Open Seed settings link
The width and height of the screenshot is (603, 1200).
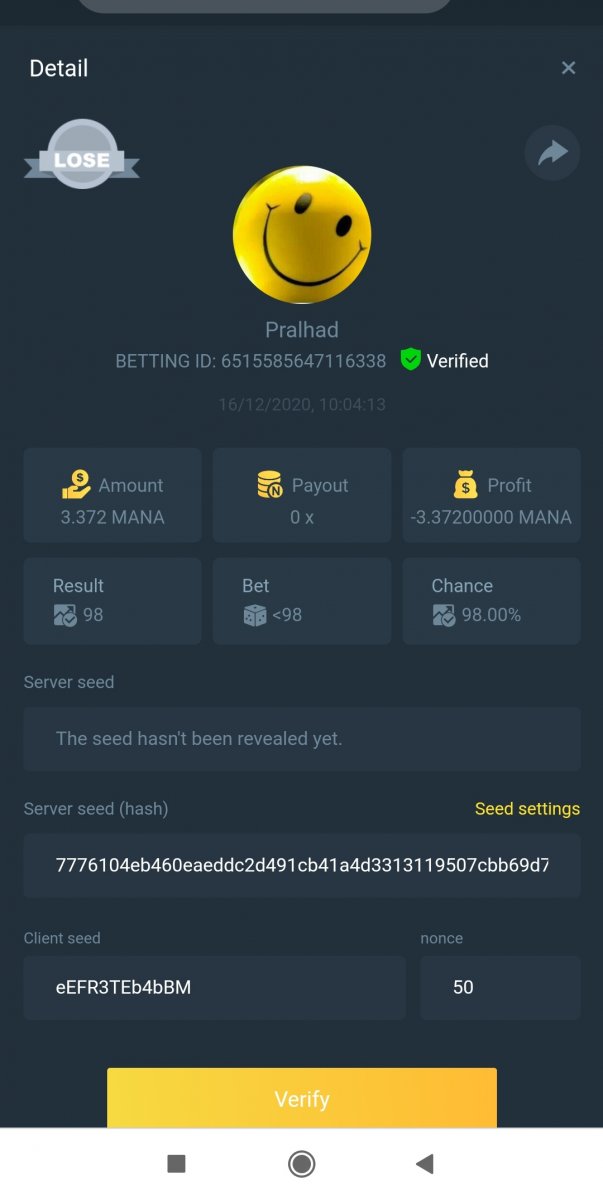[527, 808]
